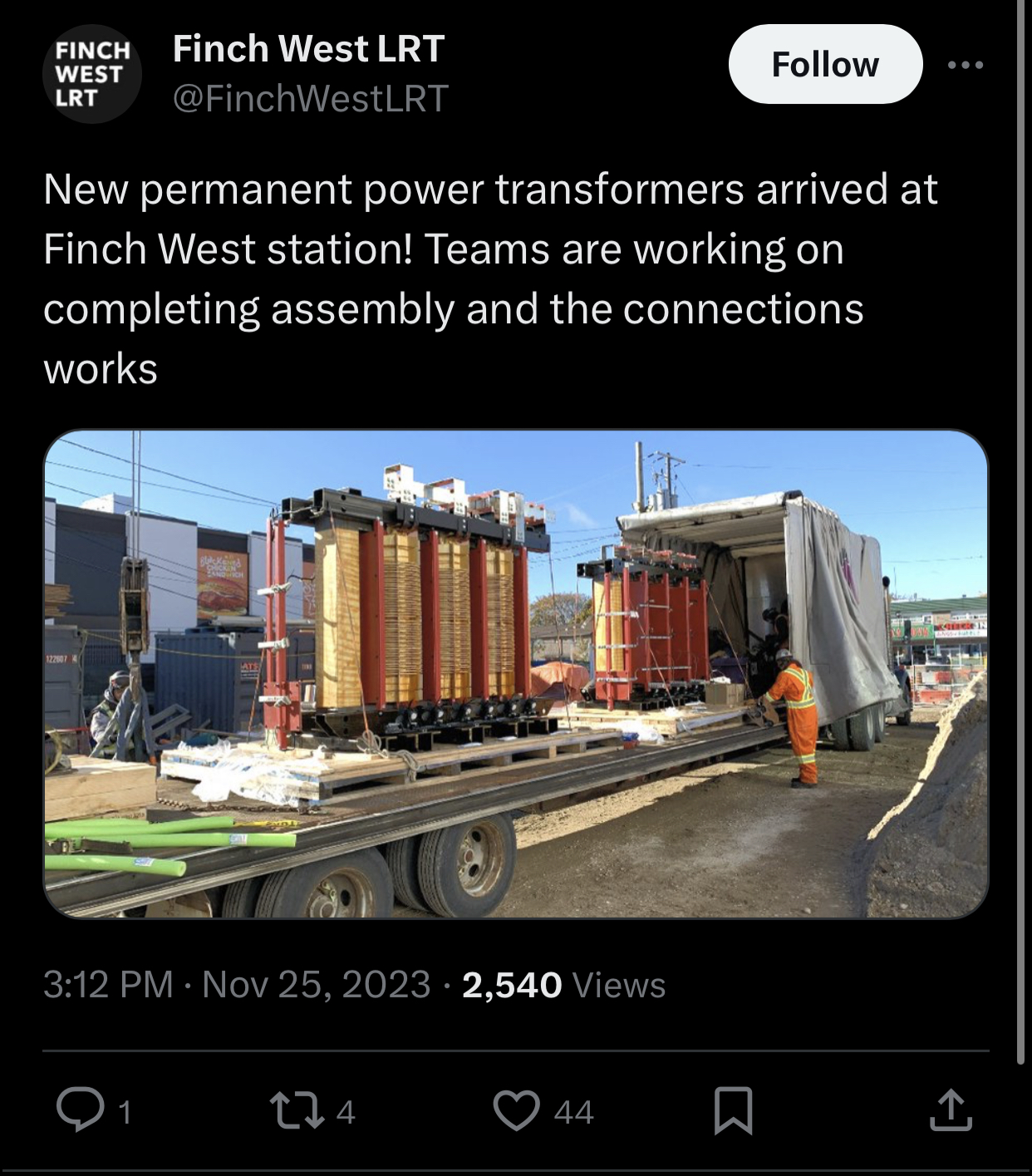Like the power transformers post

[x=517, y=1110]
